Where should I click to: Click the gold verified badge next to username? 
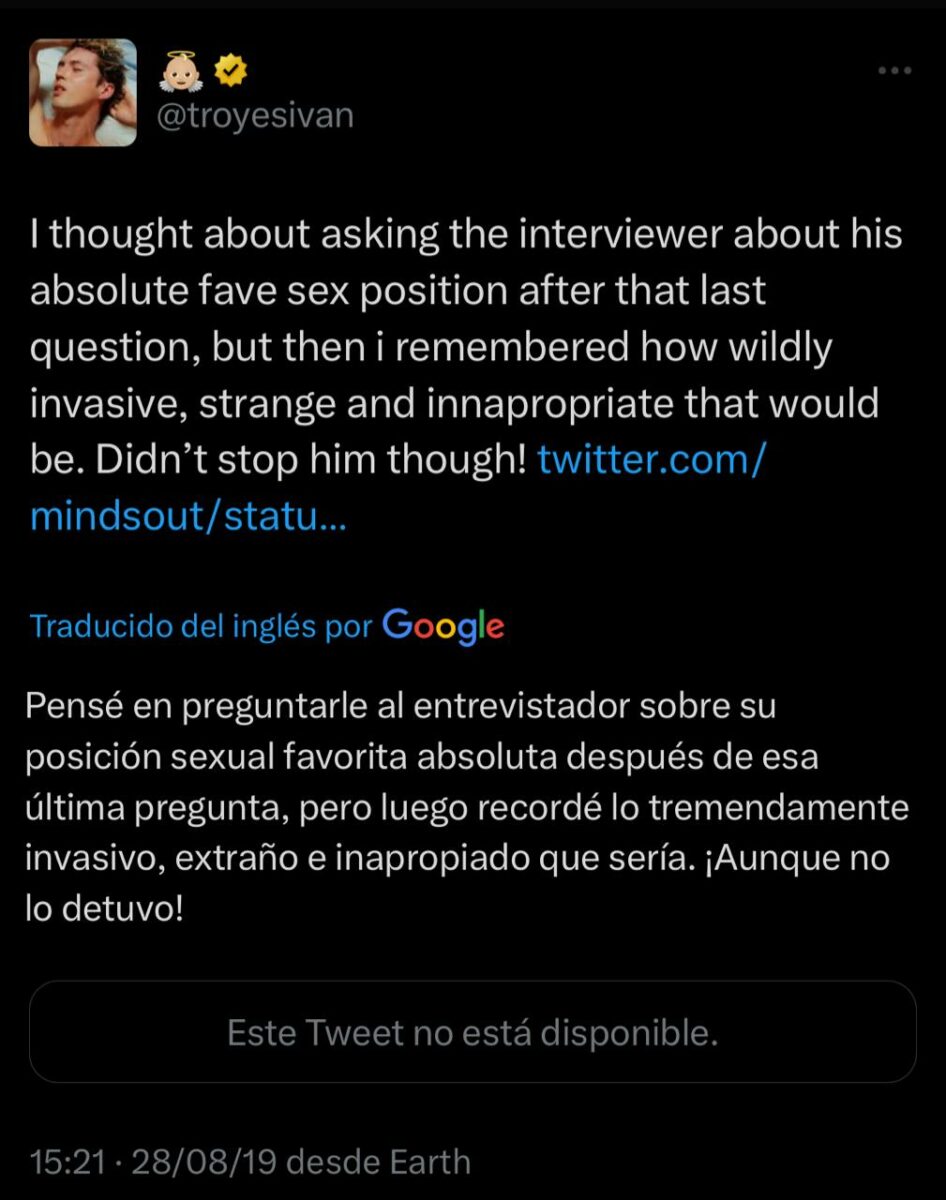click(229, 68)
